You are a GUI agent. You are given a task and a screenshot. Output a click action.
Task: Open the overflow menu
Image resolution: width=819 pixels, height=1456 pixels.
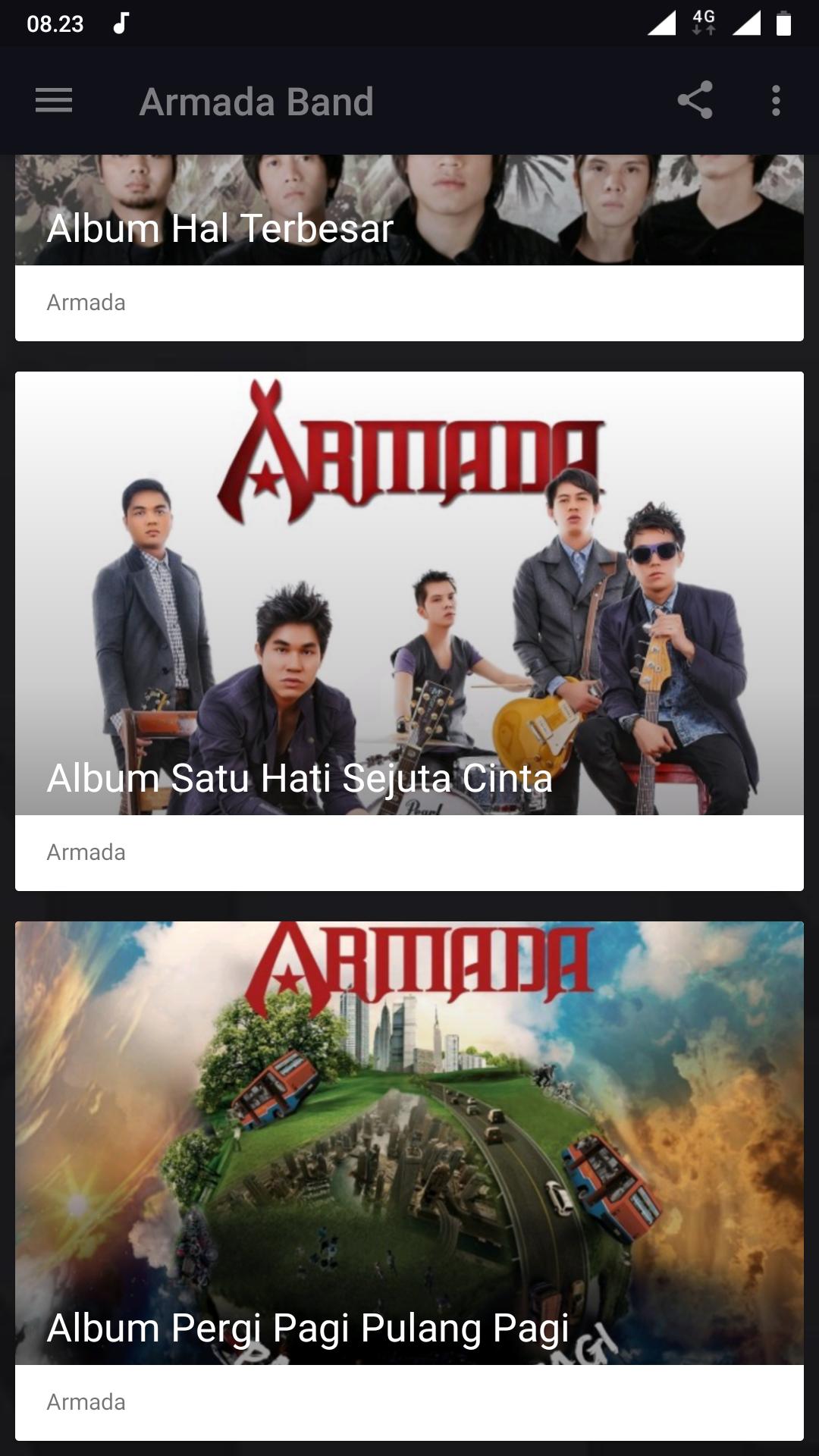(775, 101)
